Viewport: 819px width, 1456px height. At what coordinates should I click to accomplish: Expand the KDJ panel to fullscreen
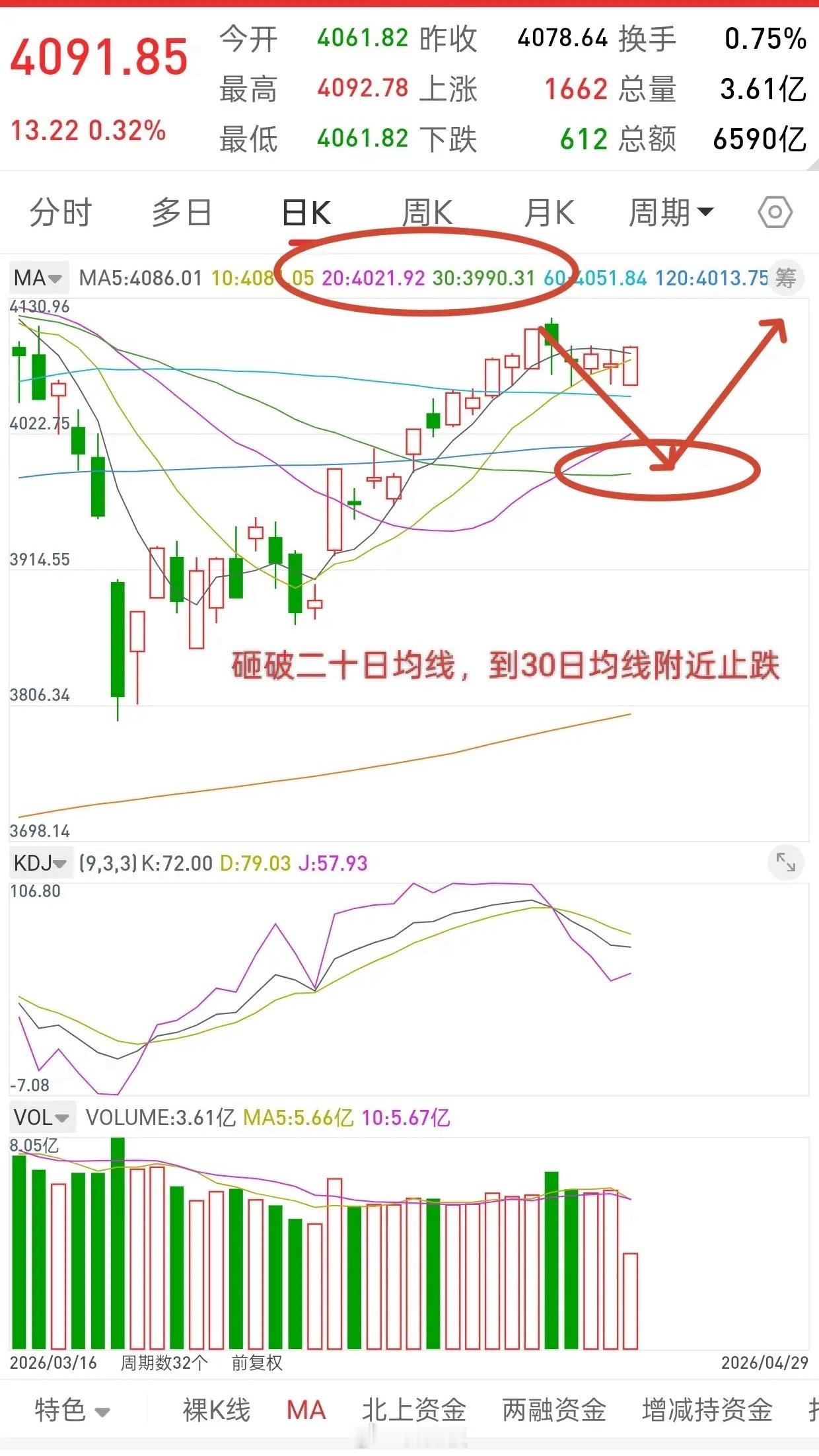(786, 863)
